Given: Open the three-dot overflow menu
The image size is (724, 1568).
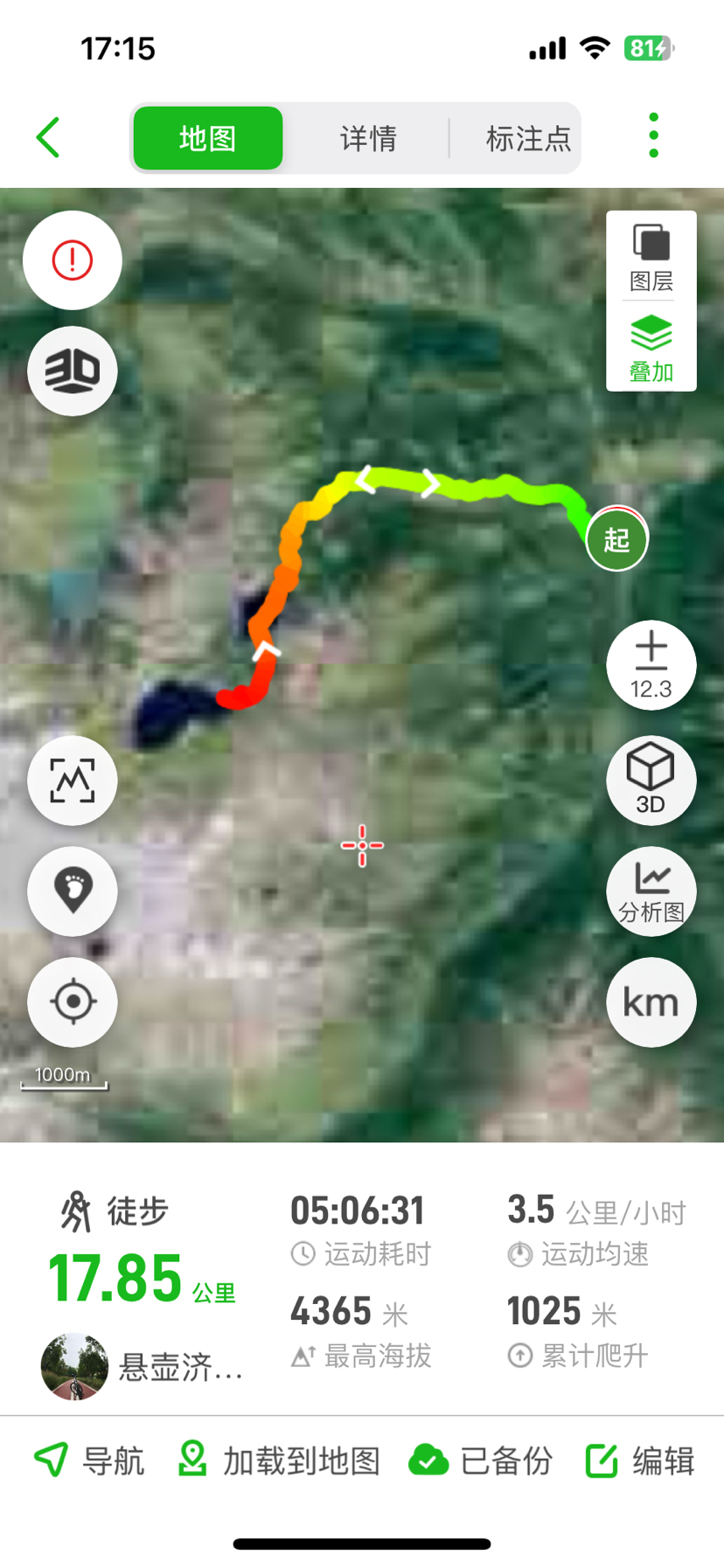Looking at the screenshot, I should point(653,136).
